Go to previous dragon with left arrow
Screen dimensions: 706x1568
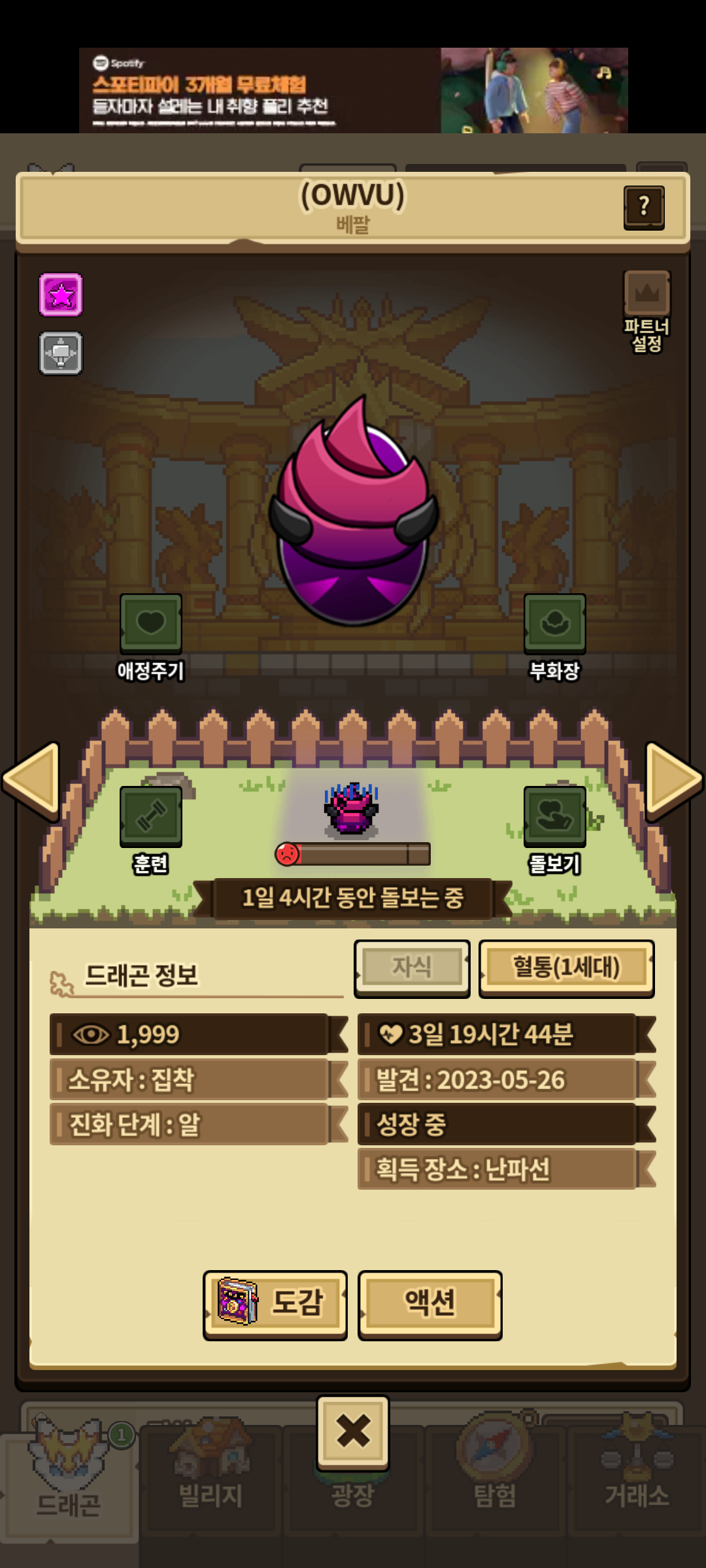coord(31,781)
